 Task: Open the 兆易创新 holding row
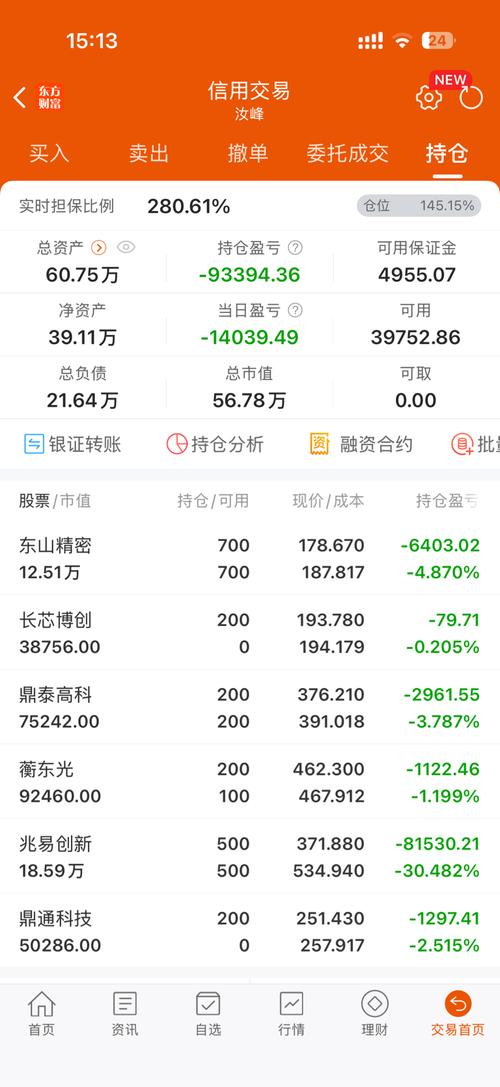[x=250, y=857]
